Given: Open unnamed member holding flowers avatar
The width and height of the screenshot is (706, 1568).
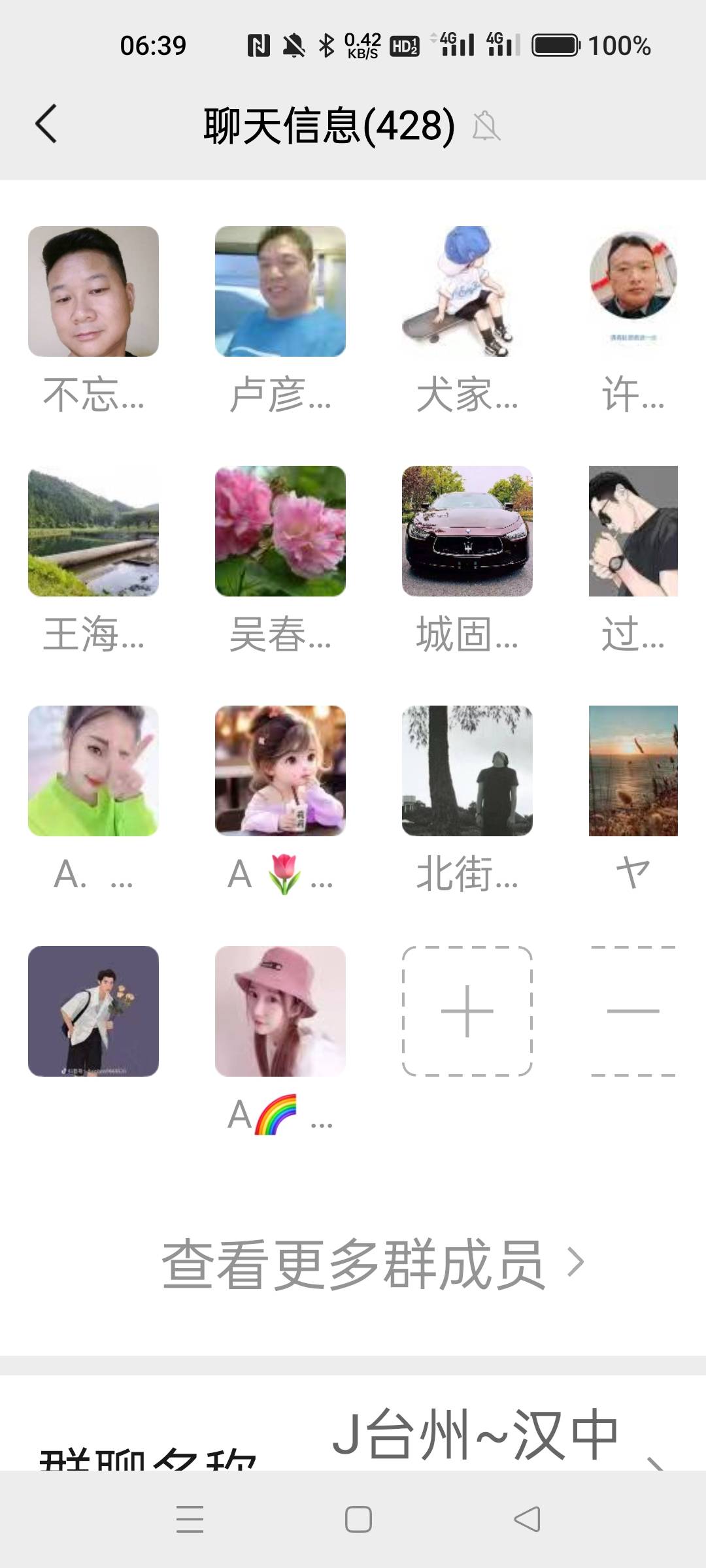Looking at the screenshot, I should pyautogui.click(x=93, y=1011).
